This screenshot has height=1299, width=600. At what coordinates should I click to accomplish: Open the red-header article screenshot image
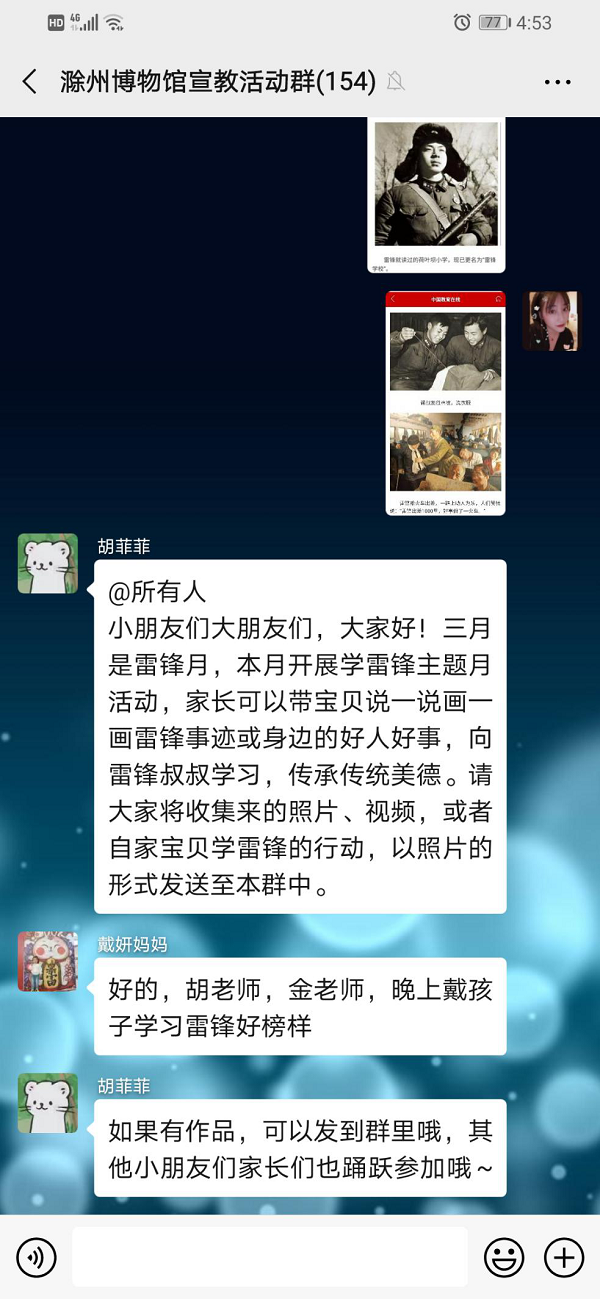[445, 403]
